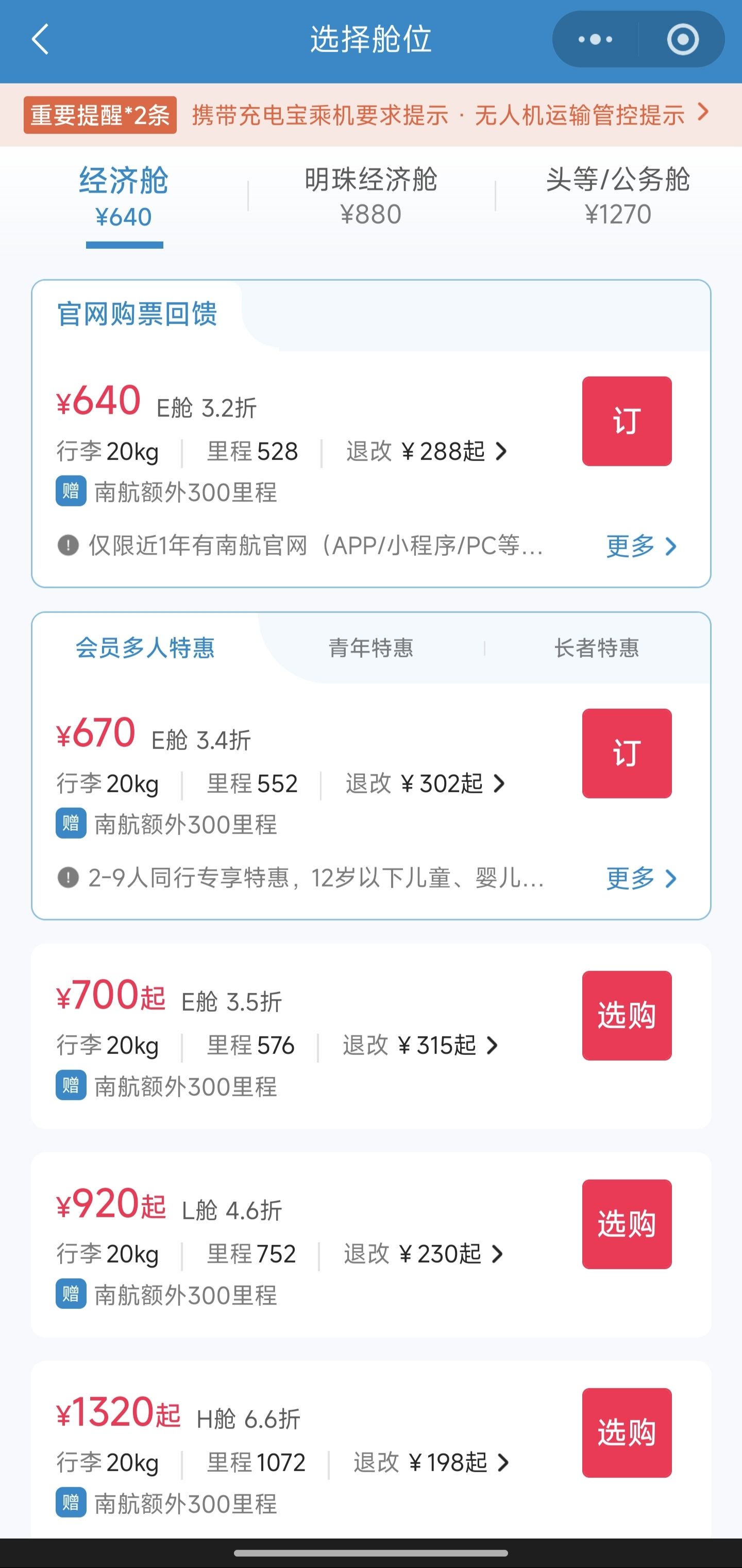Screen dimensions: 742x1568
Task: Check 退改 ¥315起 policy
Action: point(421,1046)
